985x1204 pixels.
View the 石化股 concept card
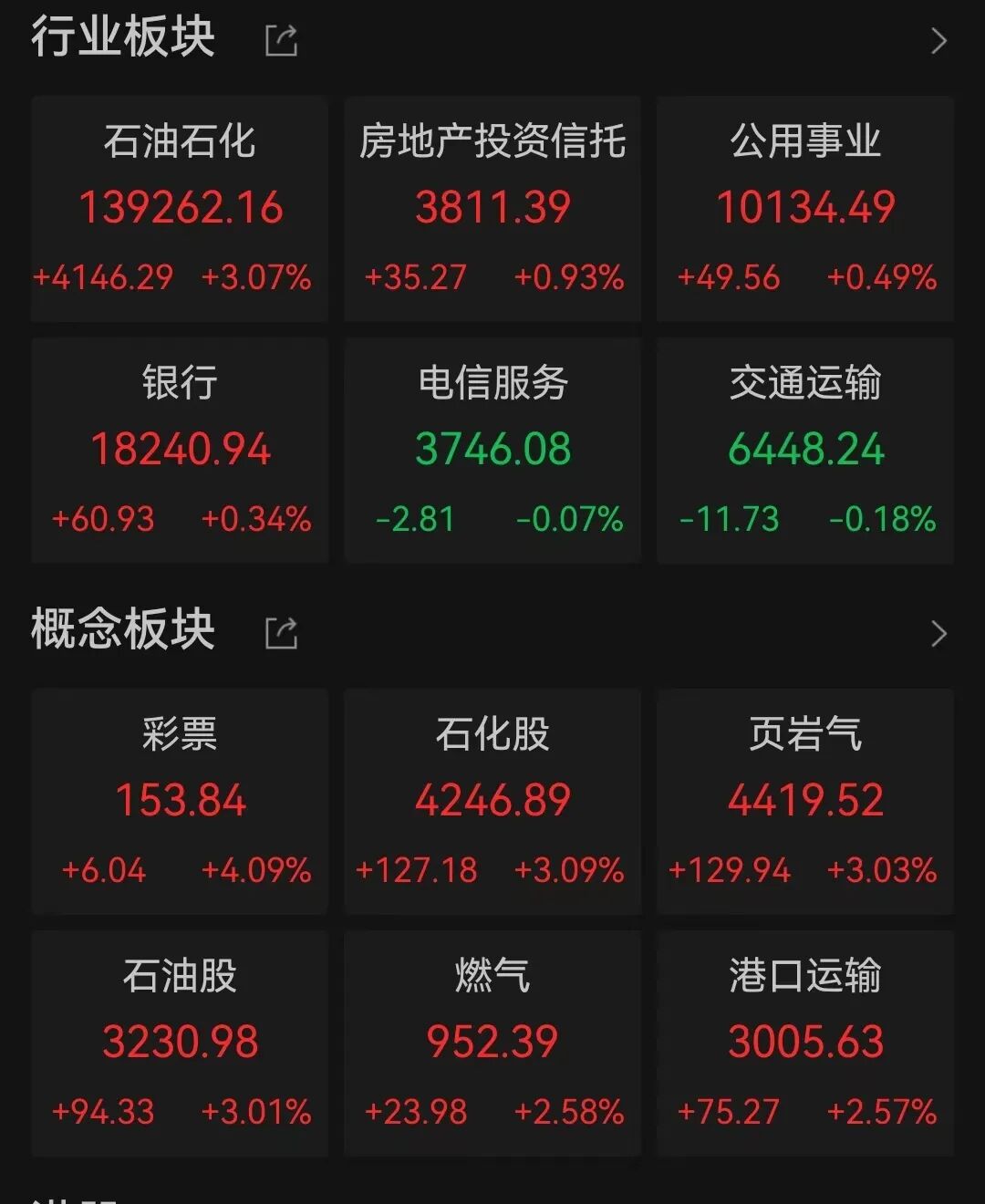pos(493,801)
